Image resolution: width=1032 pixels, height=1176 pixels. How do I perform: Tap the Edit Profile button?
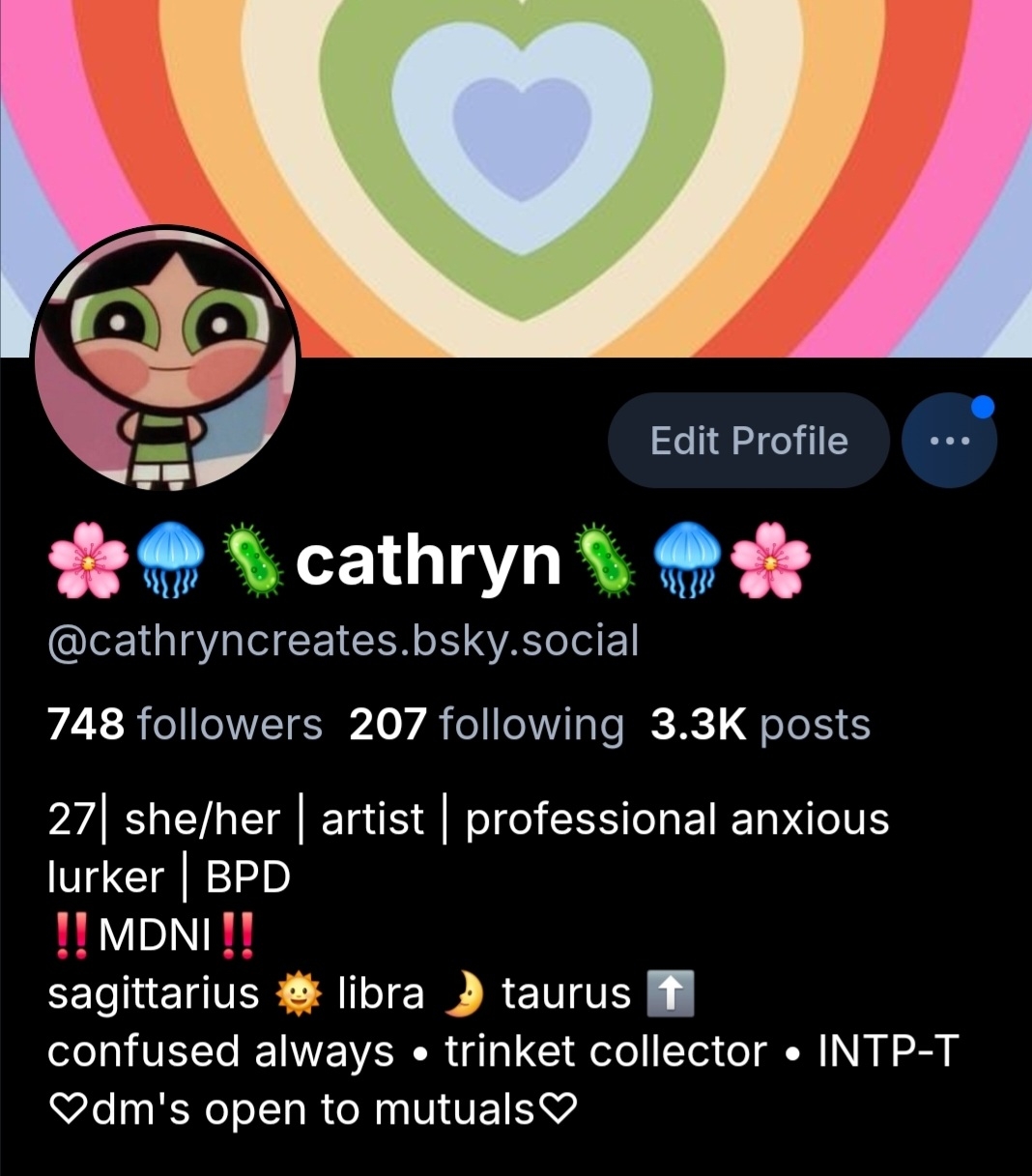[749, 441]
